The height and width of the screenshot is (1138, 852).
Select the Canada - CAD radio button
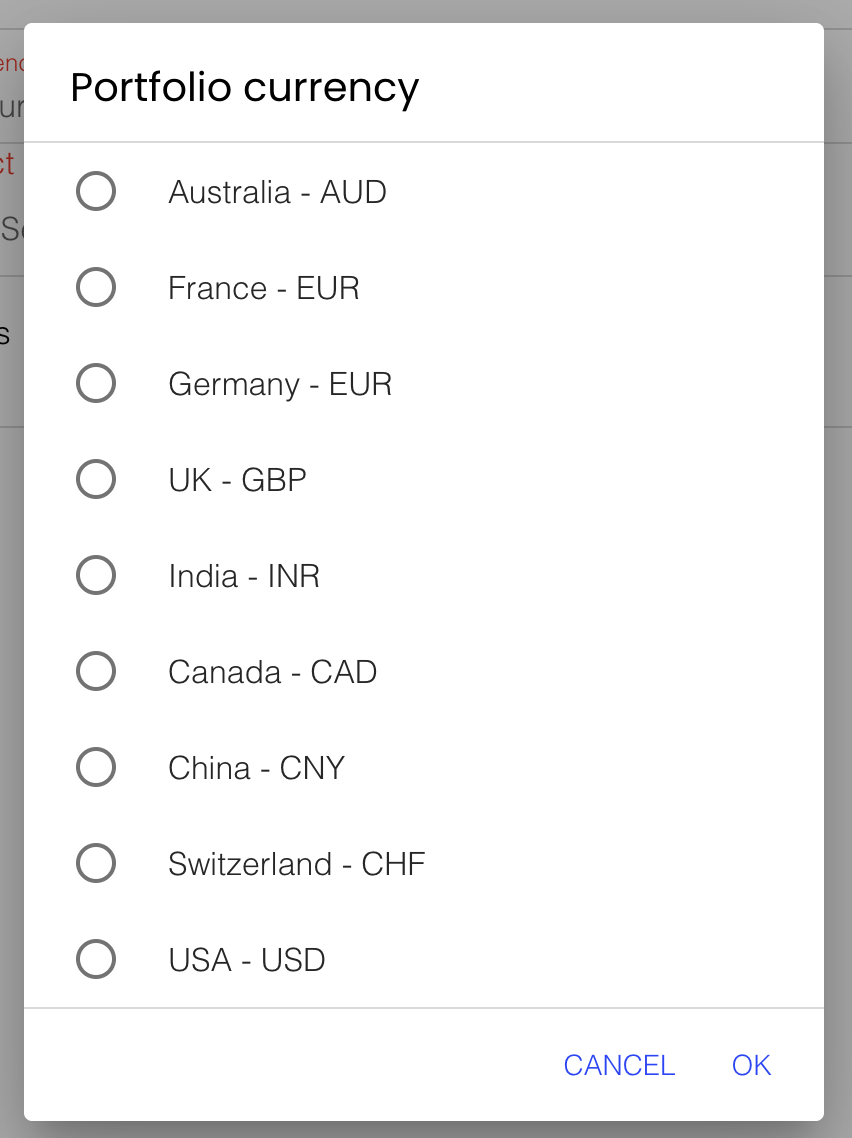click(x=96, y=671)
